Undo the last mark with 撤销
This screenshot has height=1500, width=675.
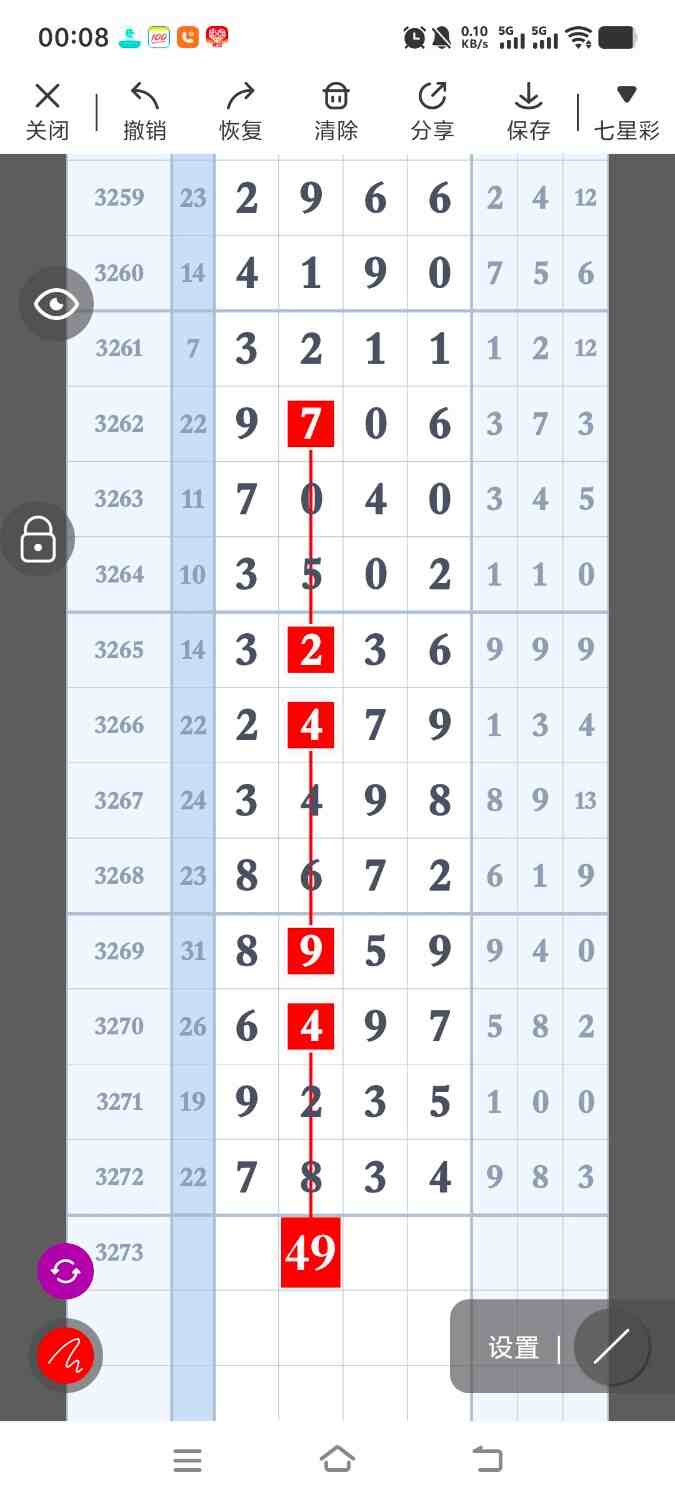coord(144,111)
